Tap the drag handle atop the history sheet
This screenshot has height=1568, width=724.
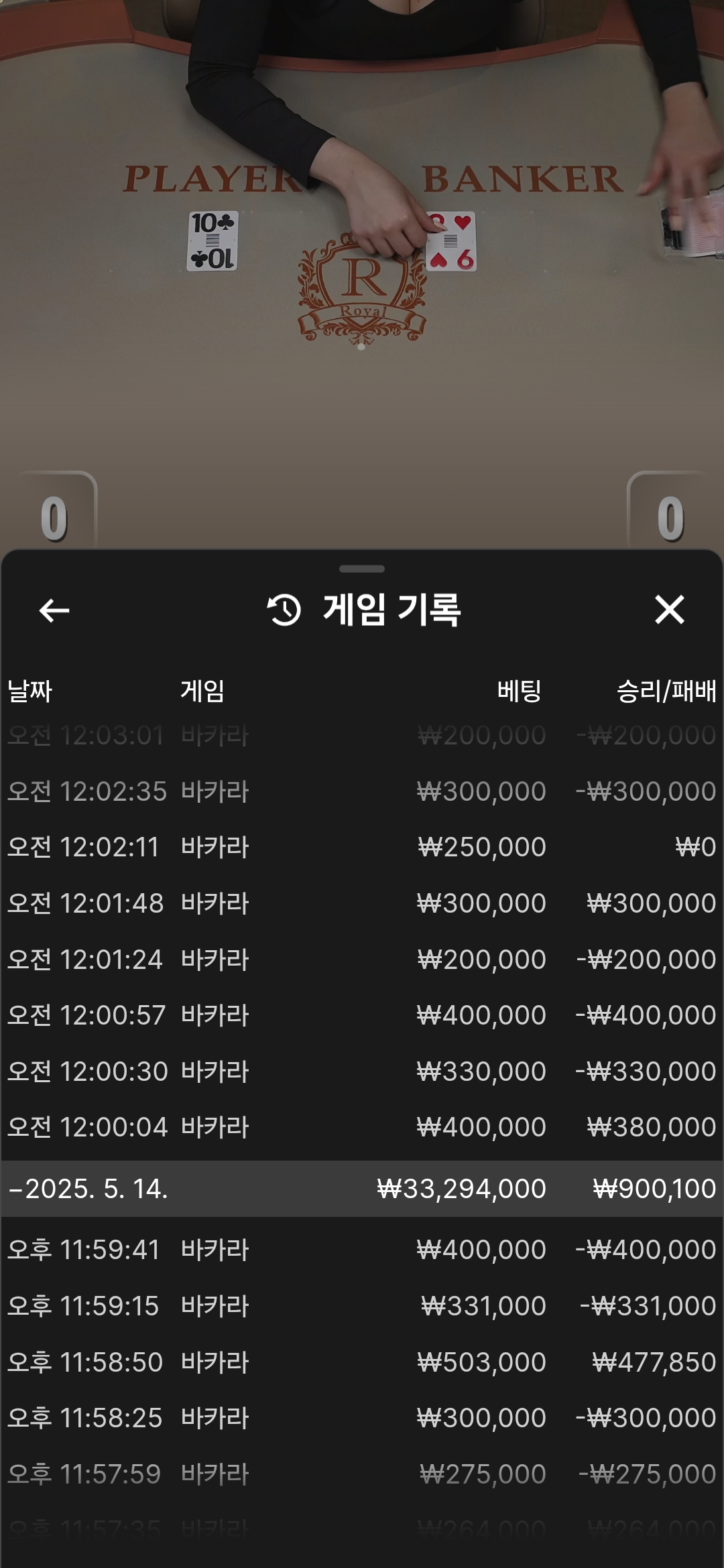click(x=362, y=569)
